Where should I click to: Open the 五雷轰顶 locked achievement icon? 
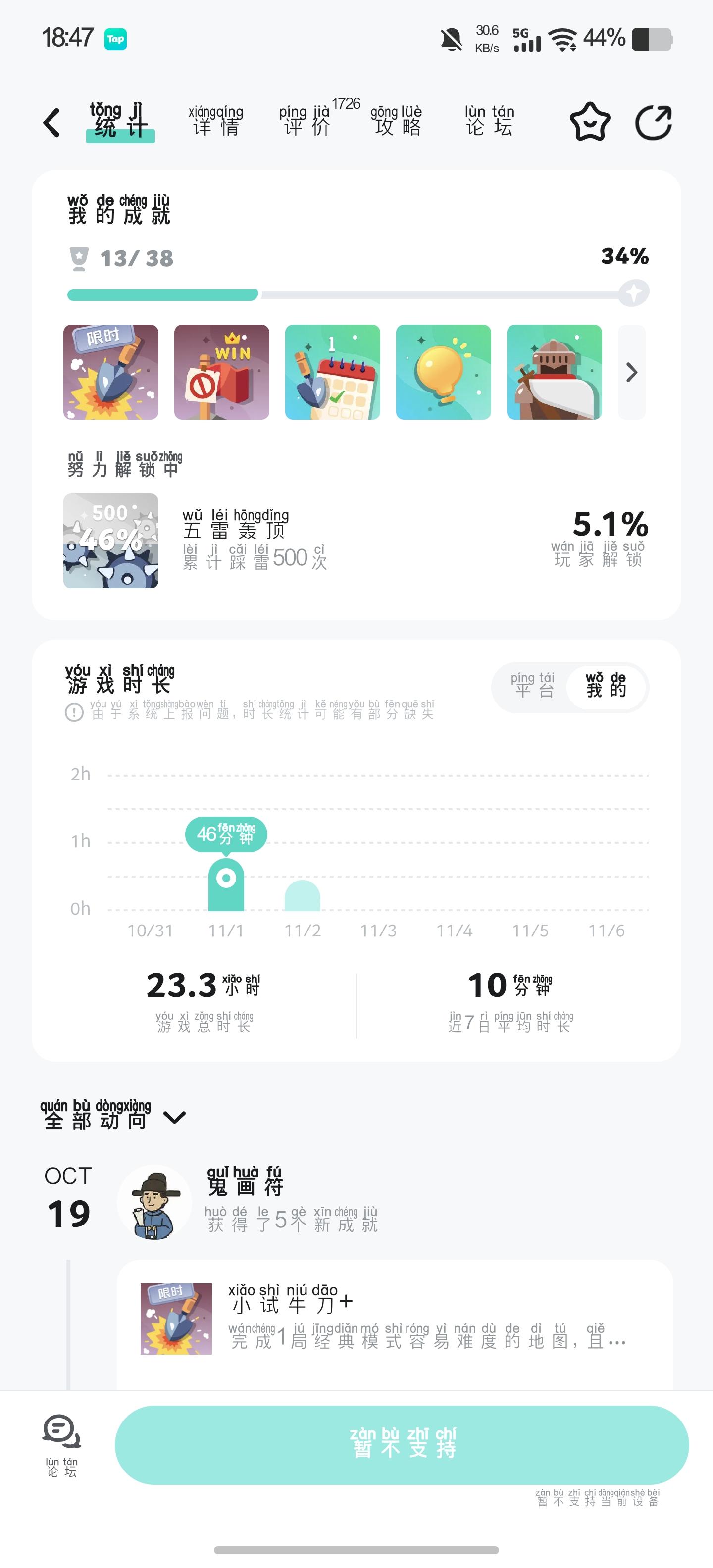pyautogui.click(x=111, y=542)
